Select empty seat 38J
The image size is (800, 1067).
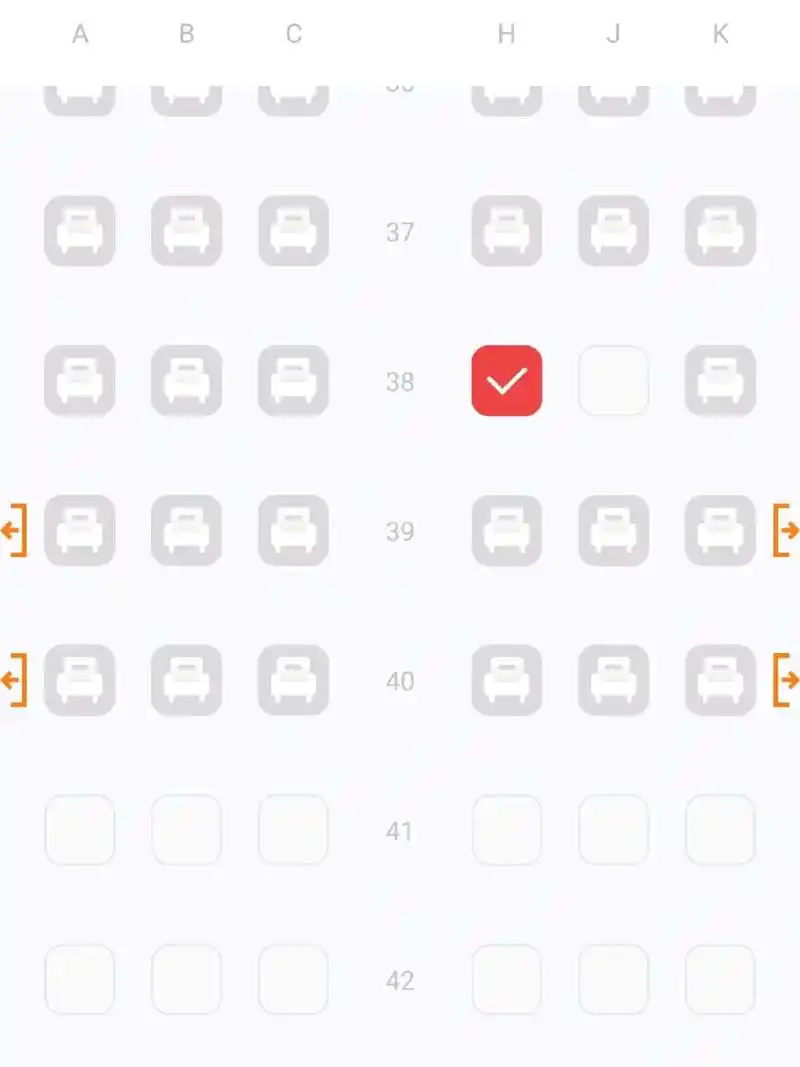613,381
